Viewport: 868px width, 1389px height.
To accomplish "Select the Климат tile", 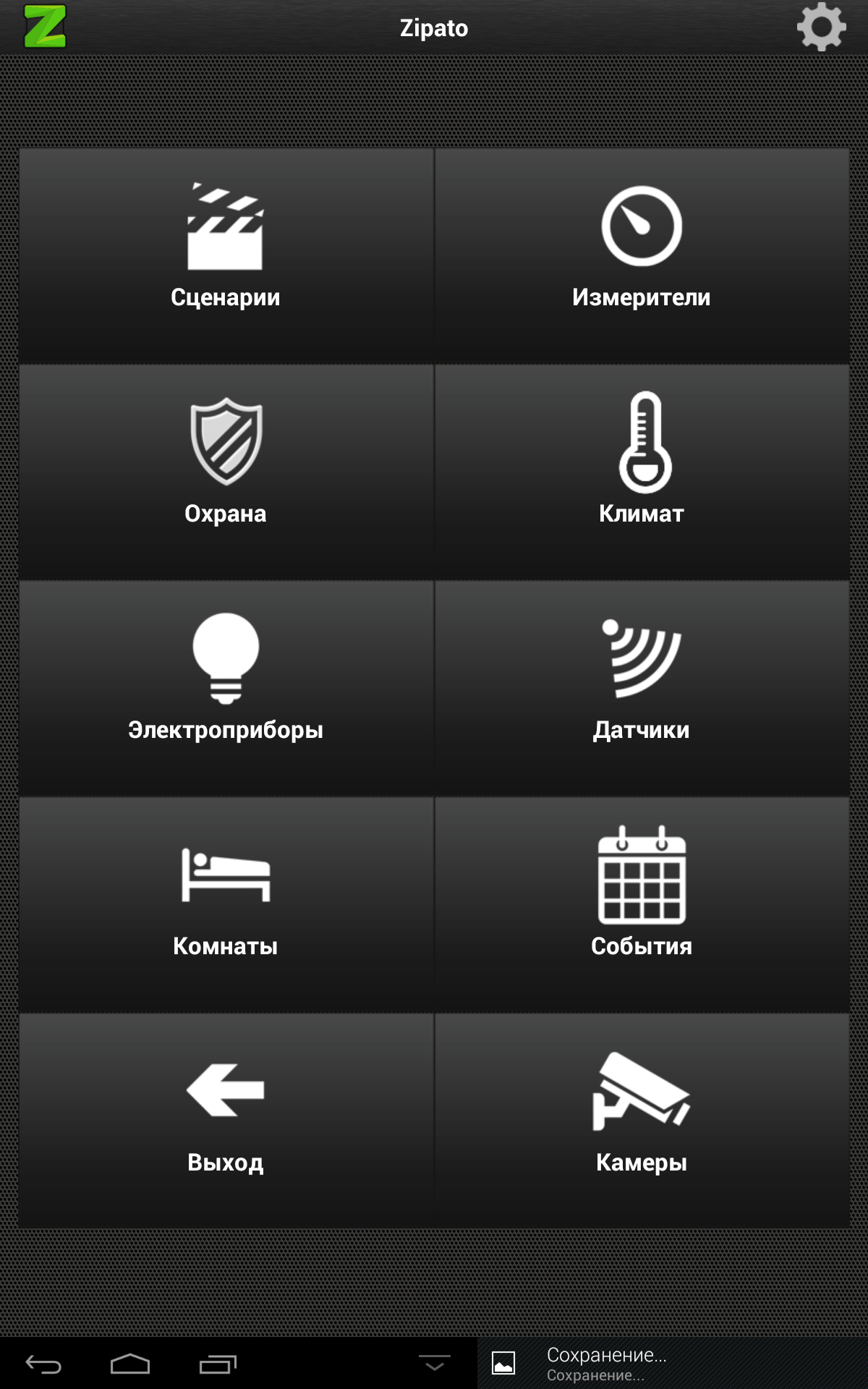I will (642, 472).
